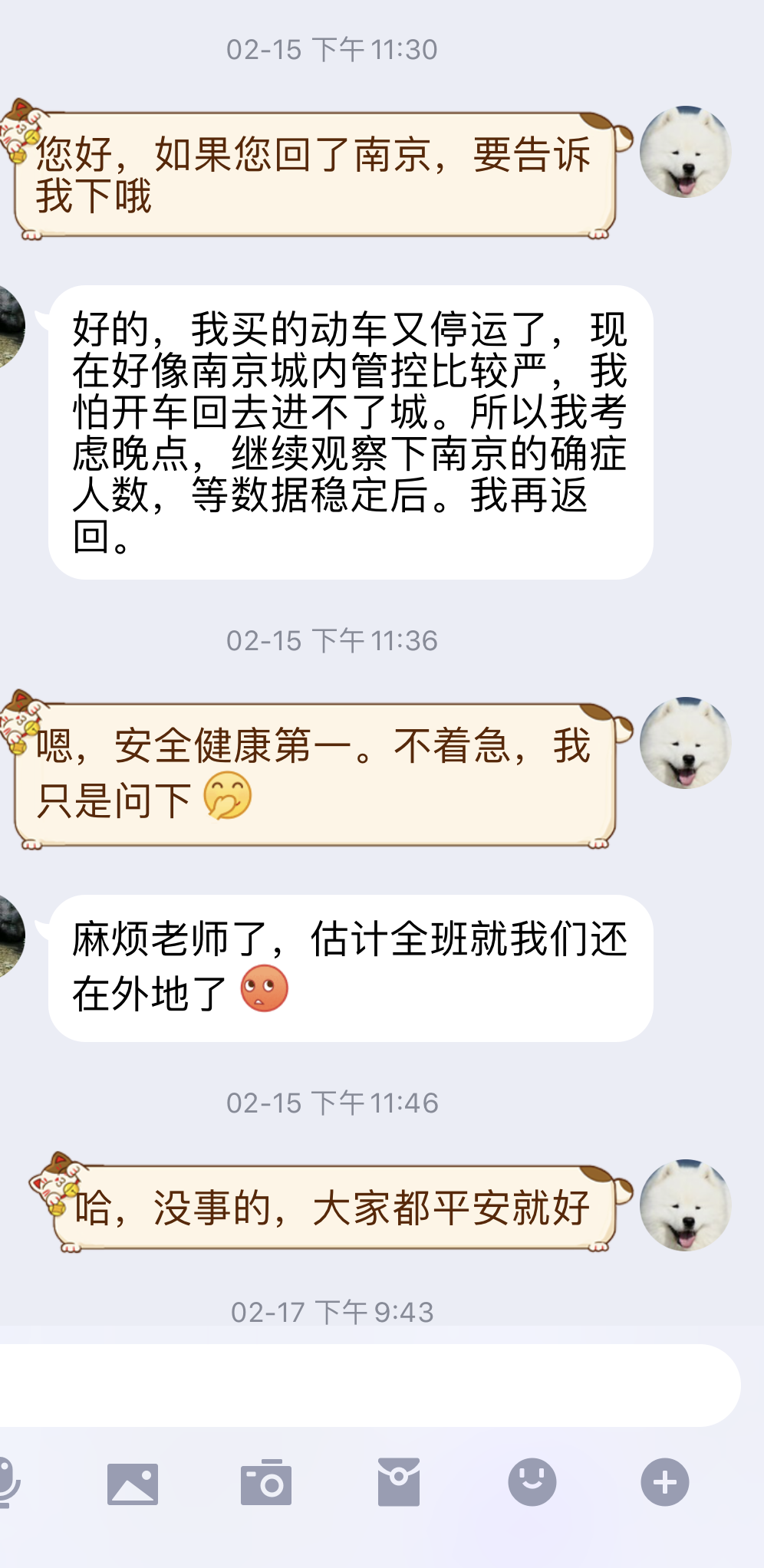Screen dimensions: 764x1568
Task: Open the plus more options menu
Action: (x=664, y=1482)
